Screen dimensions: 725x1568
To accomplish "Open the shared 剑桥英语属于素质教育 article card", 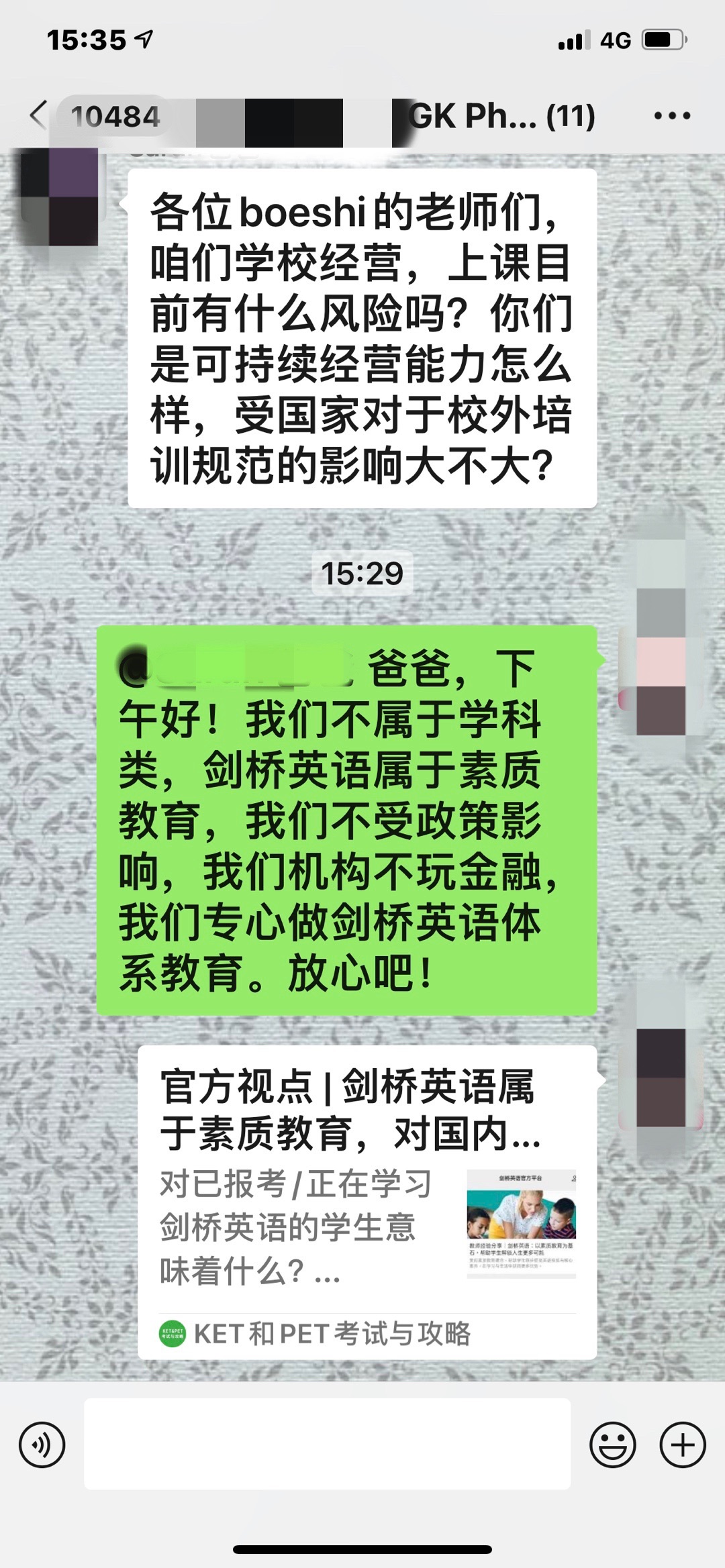I will pos(367,1202).
